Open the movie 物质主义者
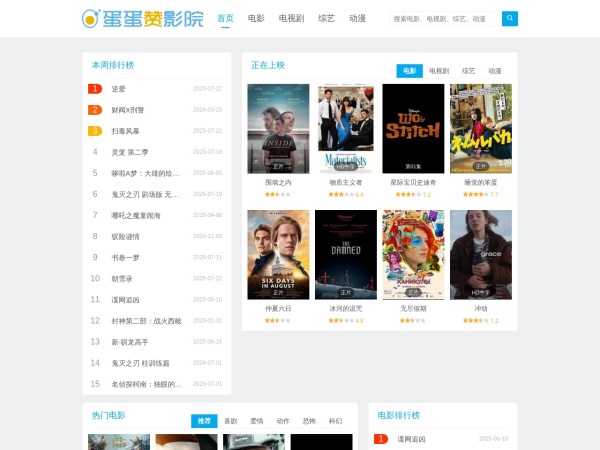 [346, 130]
